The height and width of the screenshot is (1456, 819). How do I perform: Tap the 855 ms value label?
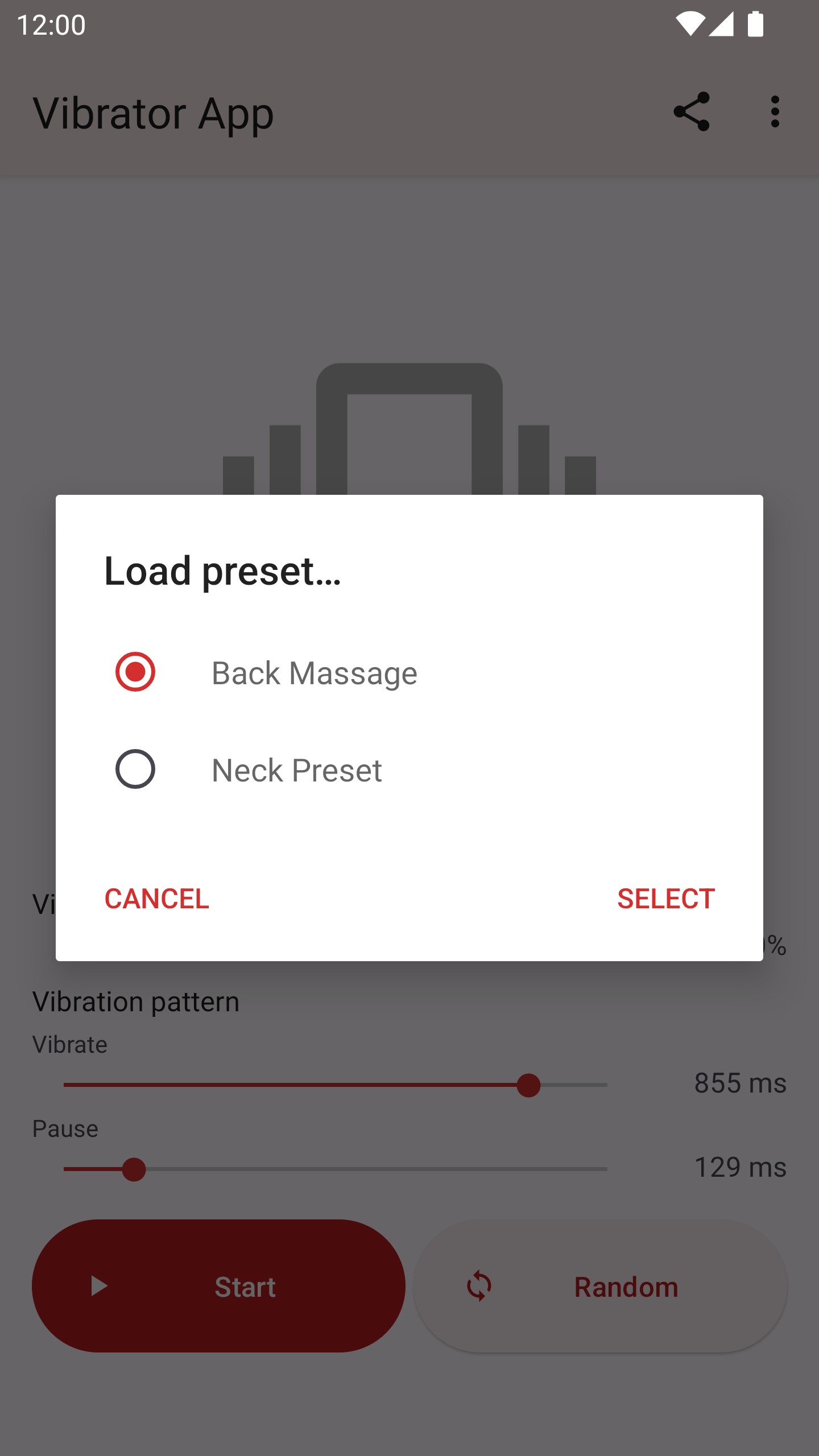(739, 1084)
